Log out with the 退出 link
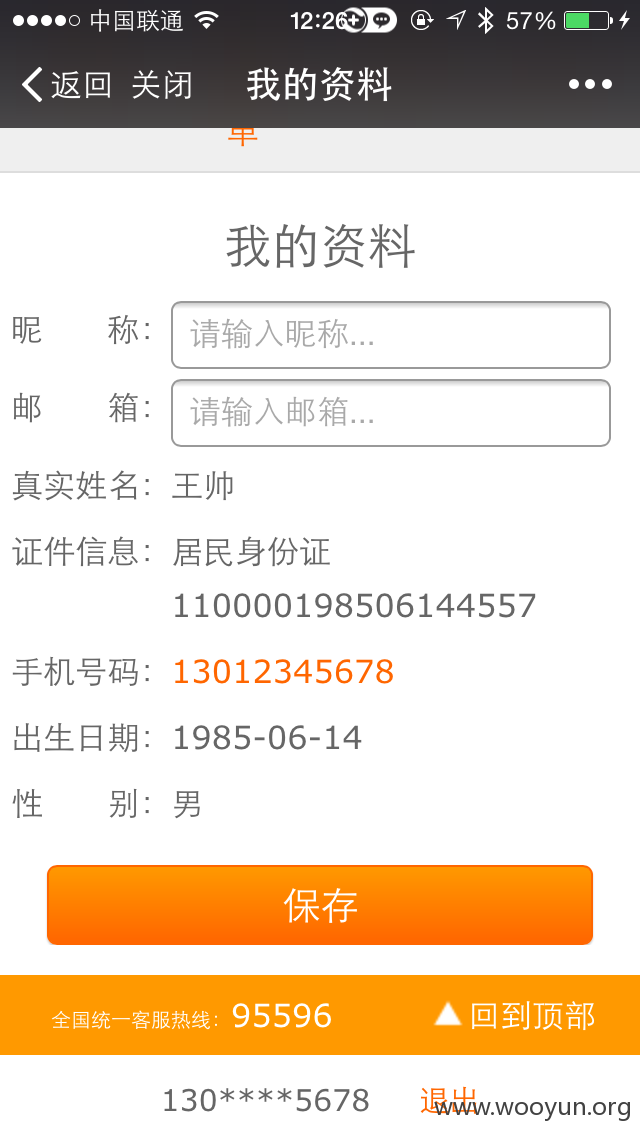640x1136 pixels. 447,1100
